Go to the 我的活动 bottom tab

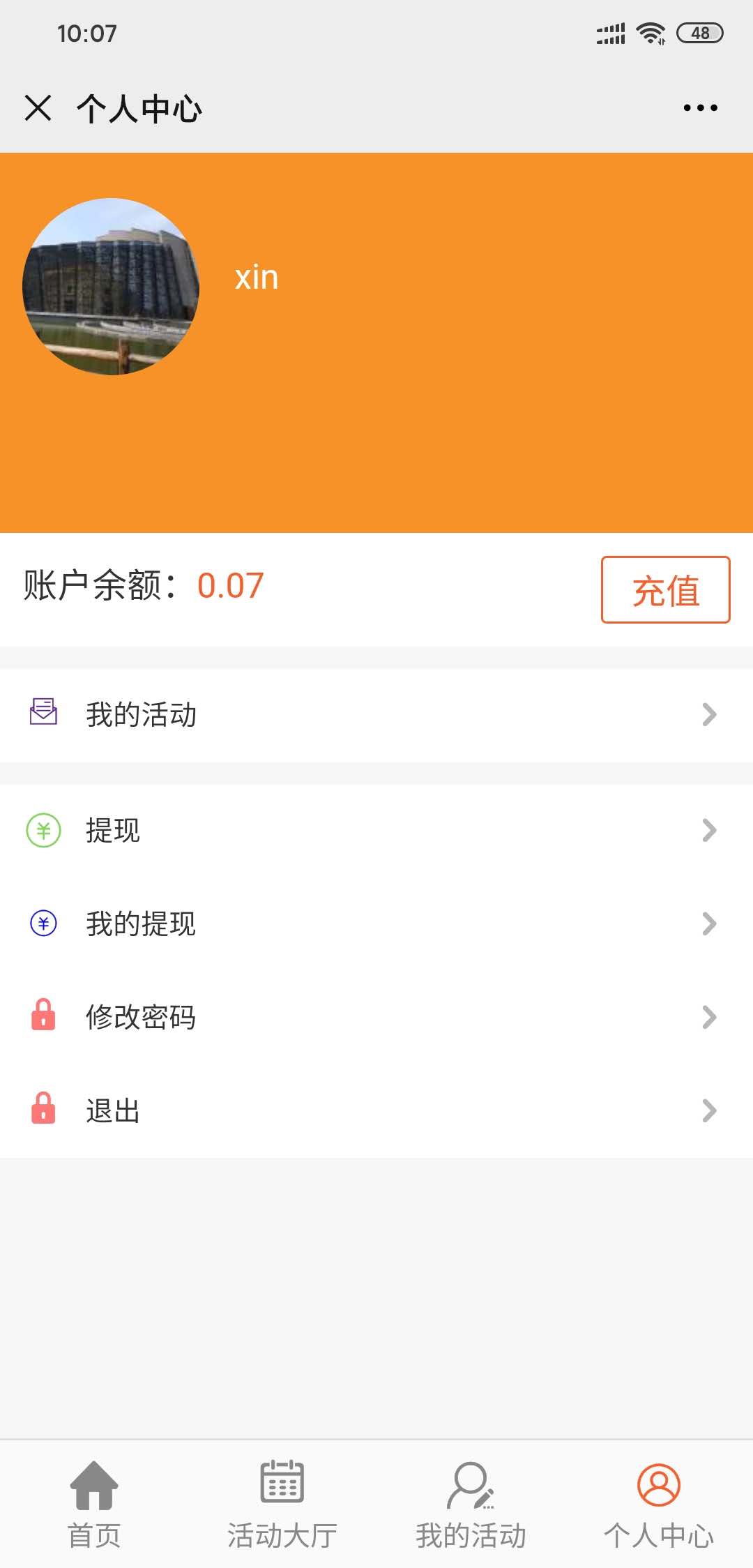[471, 1504]
